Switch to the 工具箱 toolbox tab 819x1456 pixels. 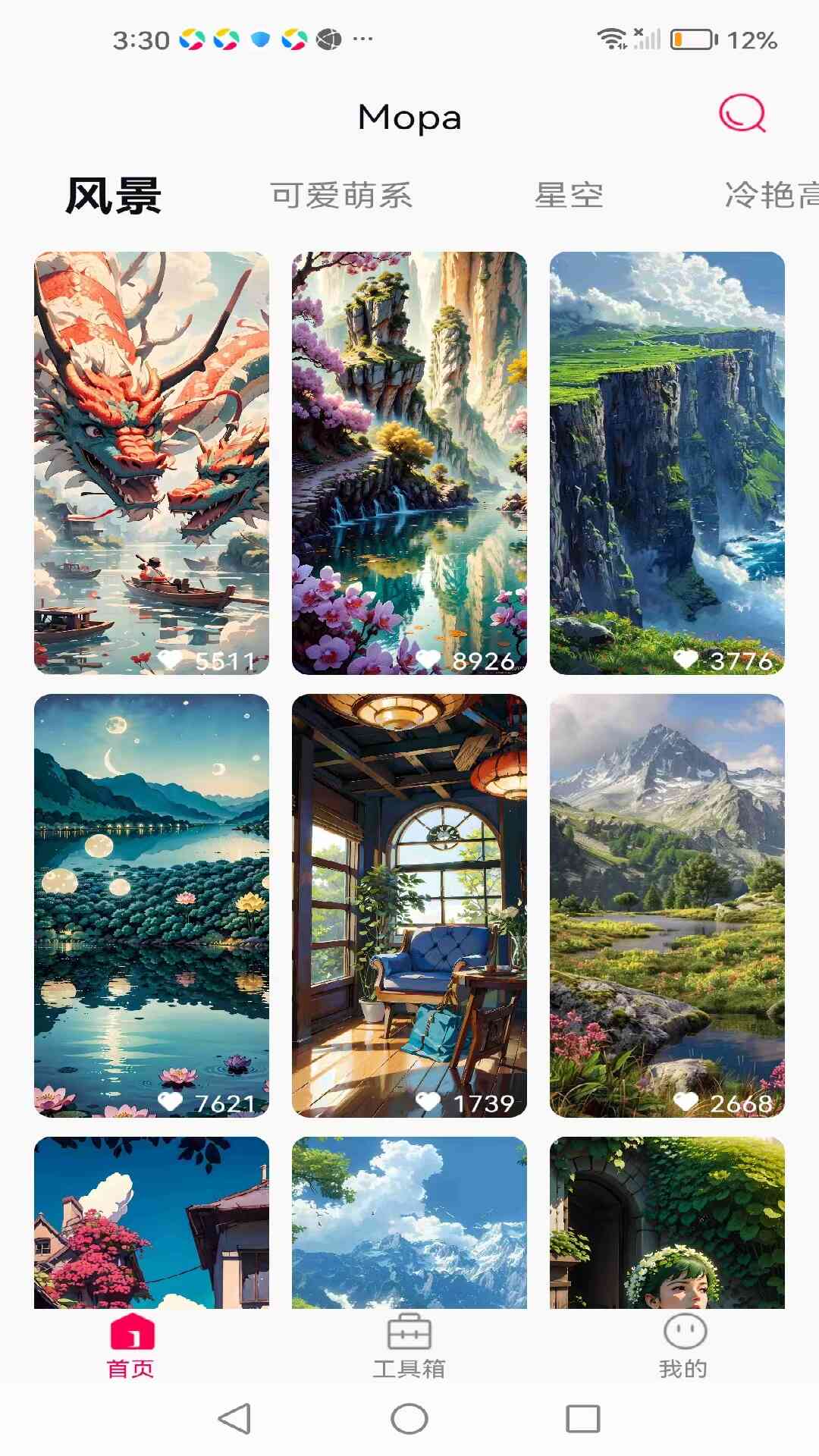409,1346
